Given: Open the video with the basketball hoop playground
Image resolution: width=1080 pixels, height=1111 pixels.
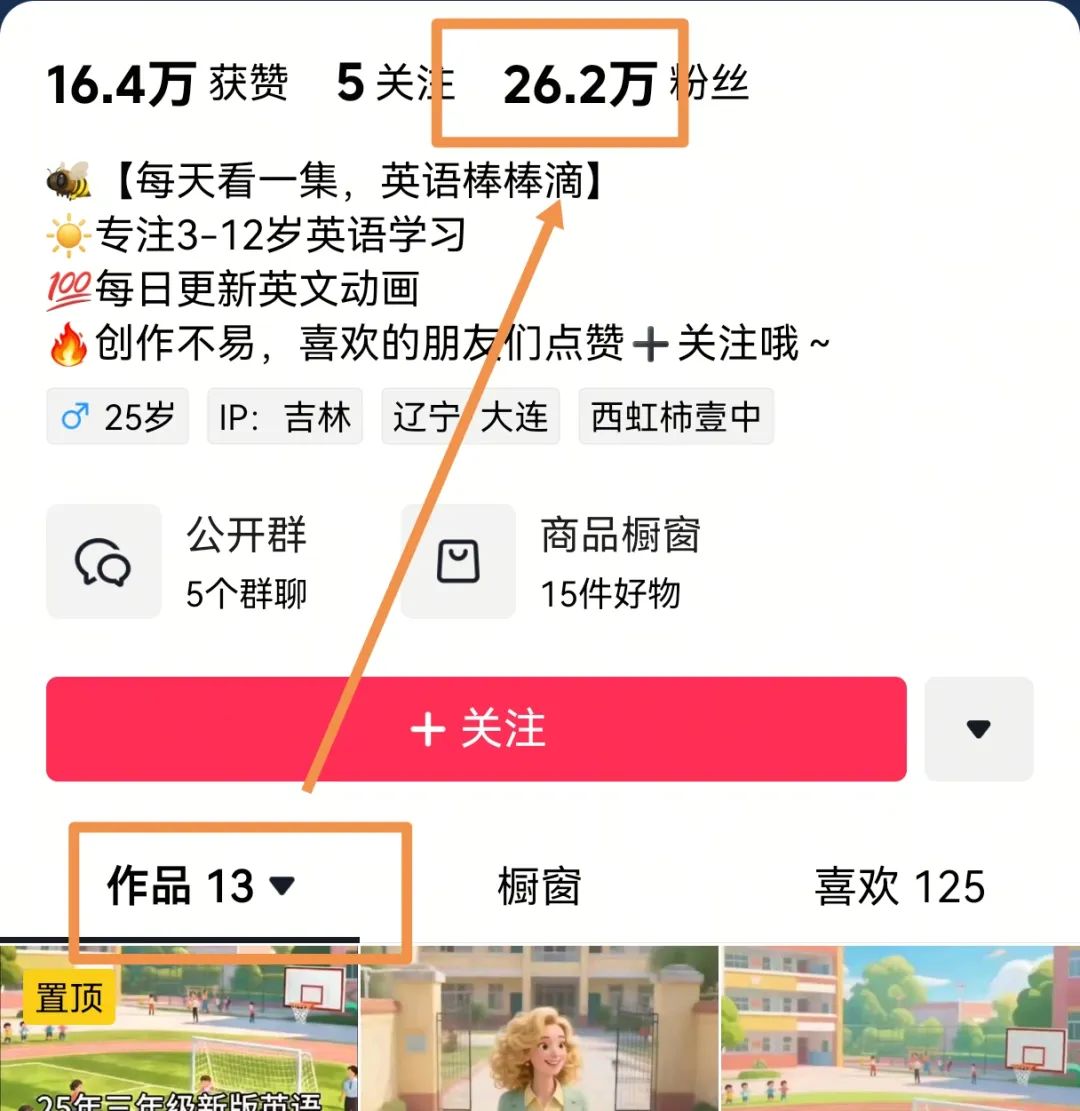Looking at the screenshot, I should [x=900, y=1030].
